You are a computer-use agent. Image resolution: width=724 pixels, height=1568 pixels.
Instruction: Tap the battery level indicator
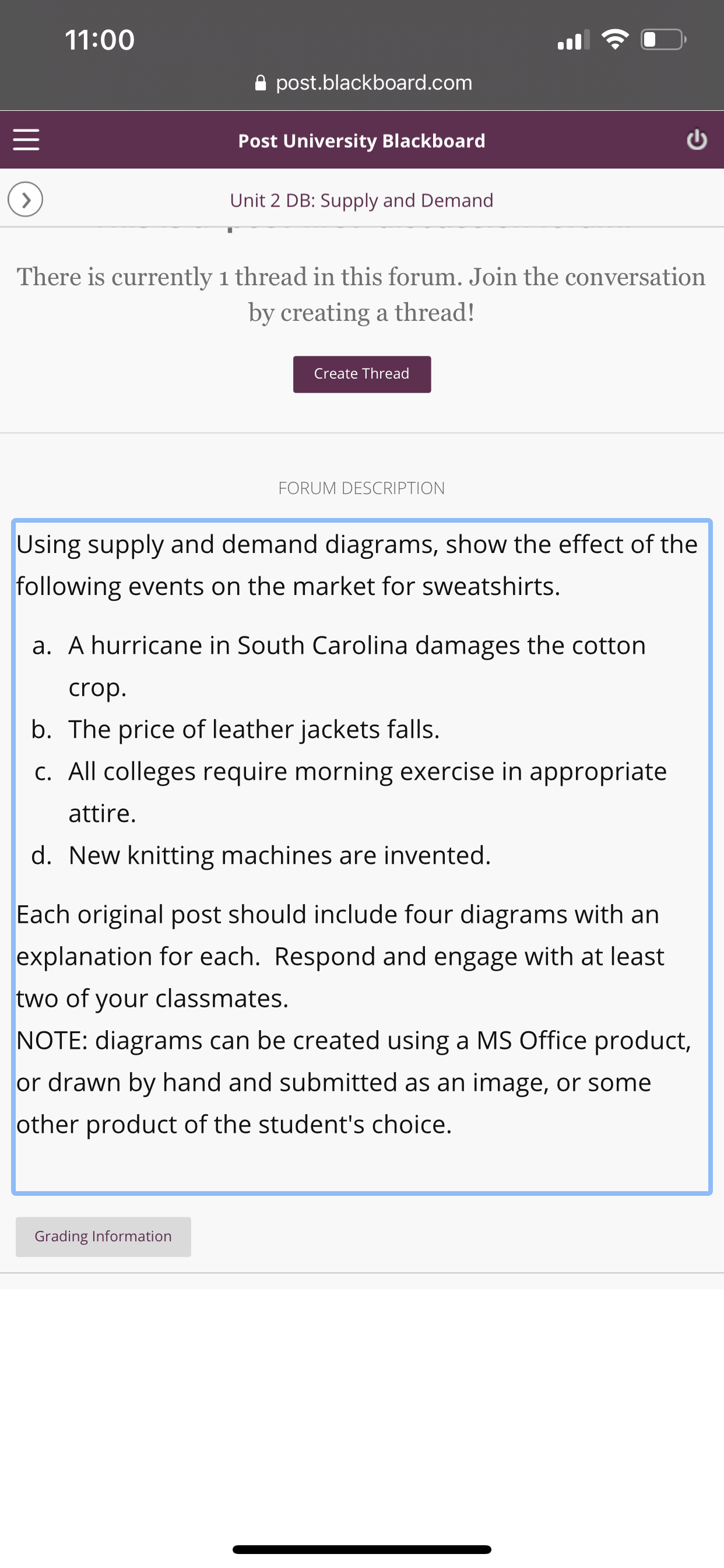[661, 39]
